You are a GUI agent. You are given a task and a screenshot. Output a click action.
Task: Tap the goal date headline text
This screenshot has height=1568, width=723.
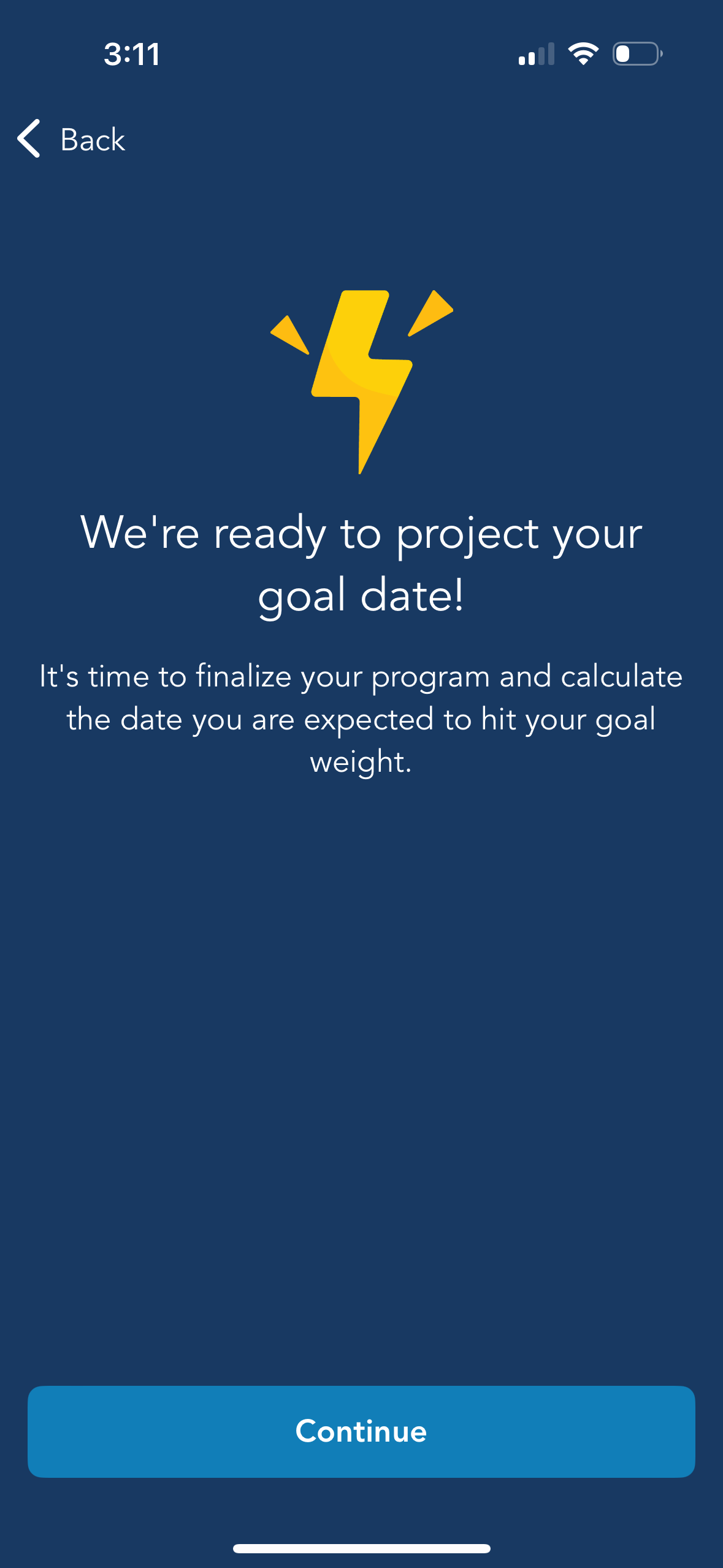362,561
